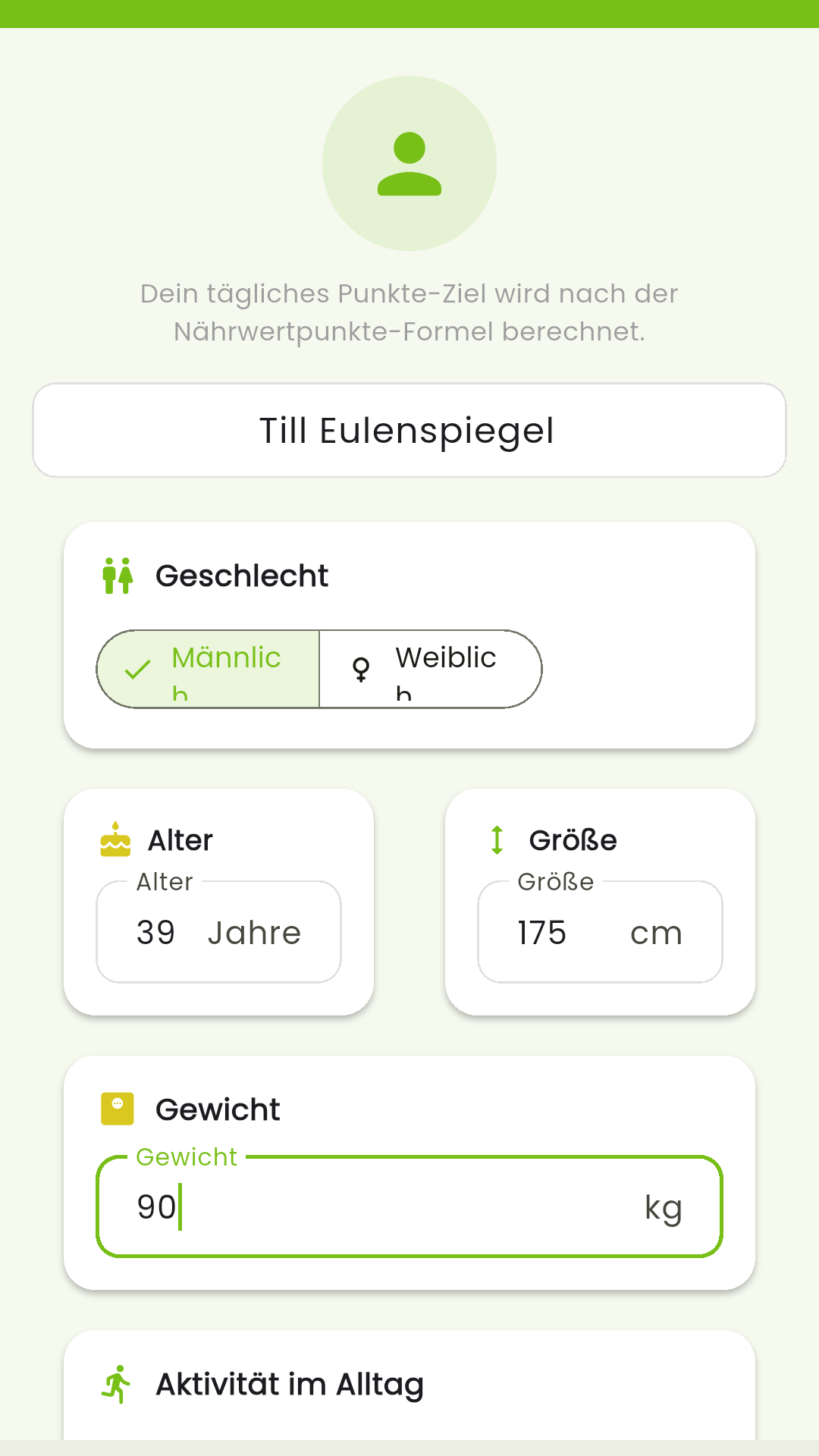Image resolution: width=819 pixels, height=1456 pixels.
Task: Edit the name field Till Eulenspiegel
Action: point(409,431)
